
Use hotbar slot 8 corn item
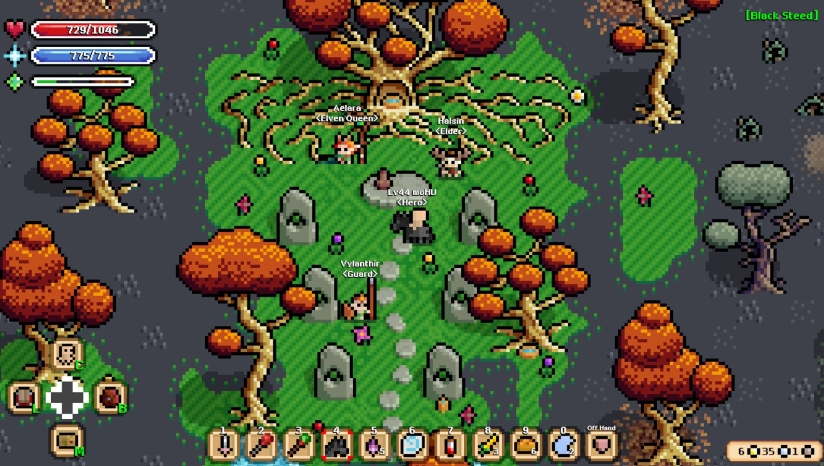pyautogui.click(x=488, y=446)
